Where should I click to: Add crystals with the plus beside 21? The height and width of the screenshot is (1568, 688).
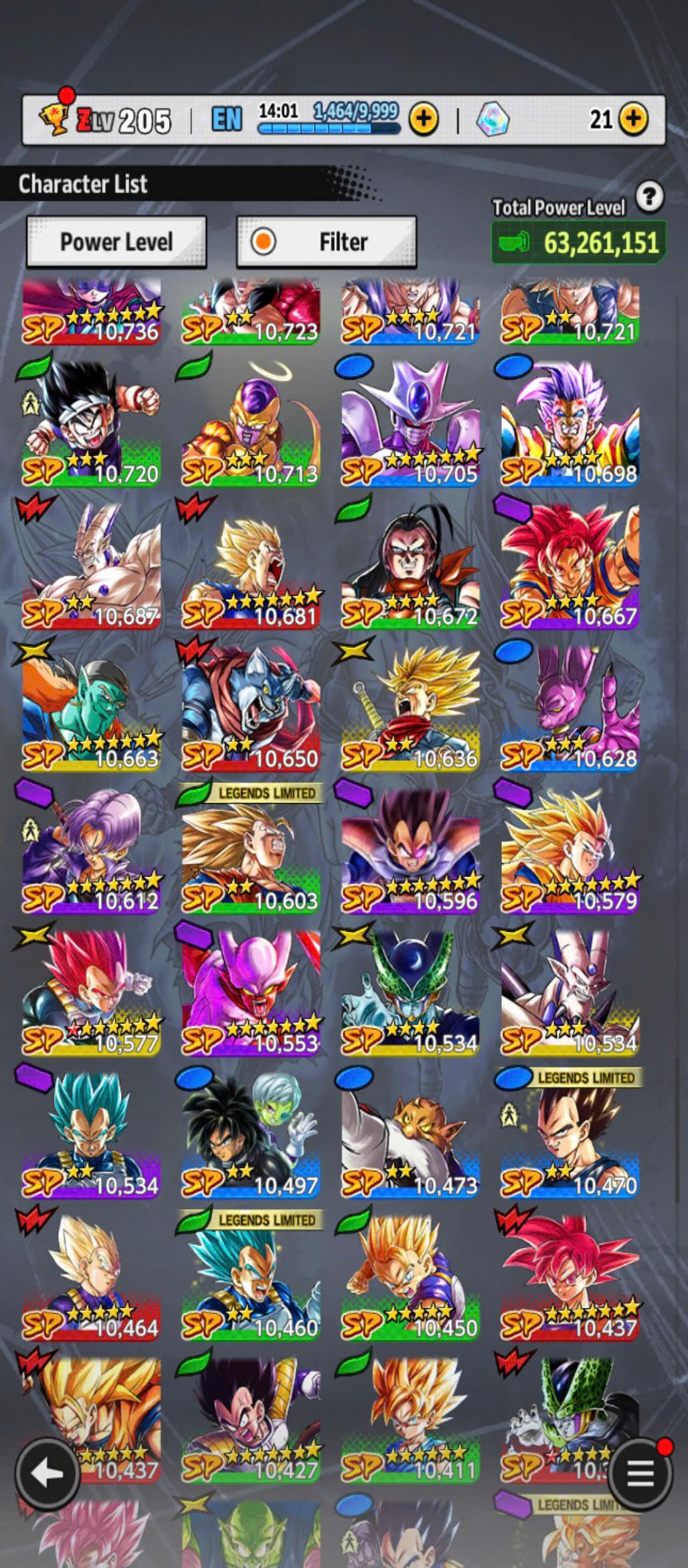click(x=633, y=119)
